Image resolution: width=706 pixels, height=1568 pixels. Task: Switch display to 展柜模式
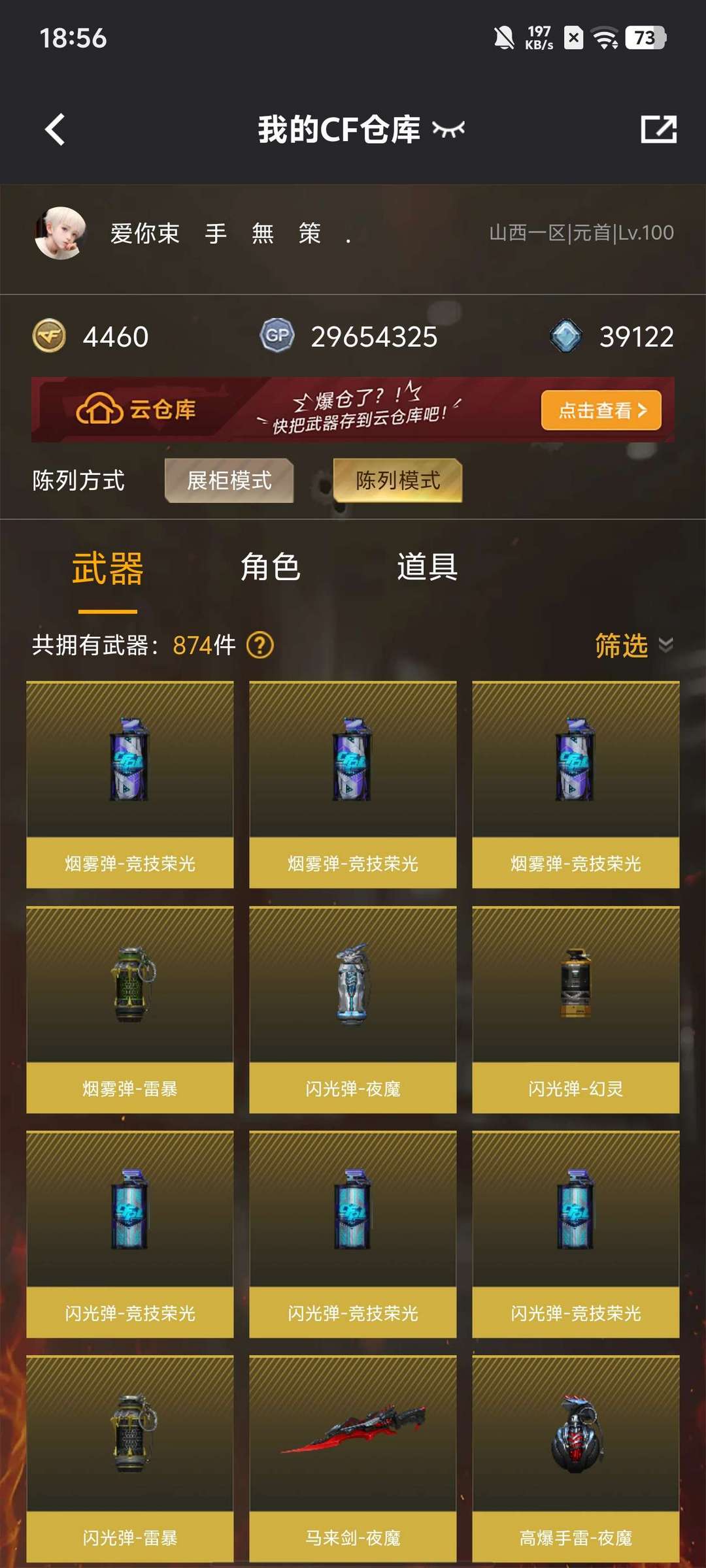(230, 480)
